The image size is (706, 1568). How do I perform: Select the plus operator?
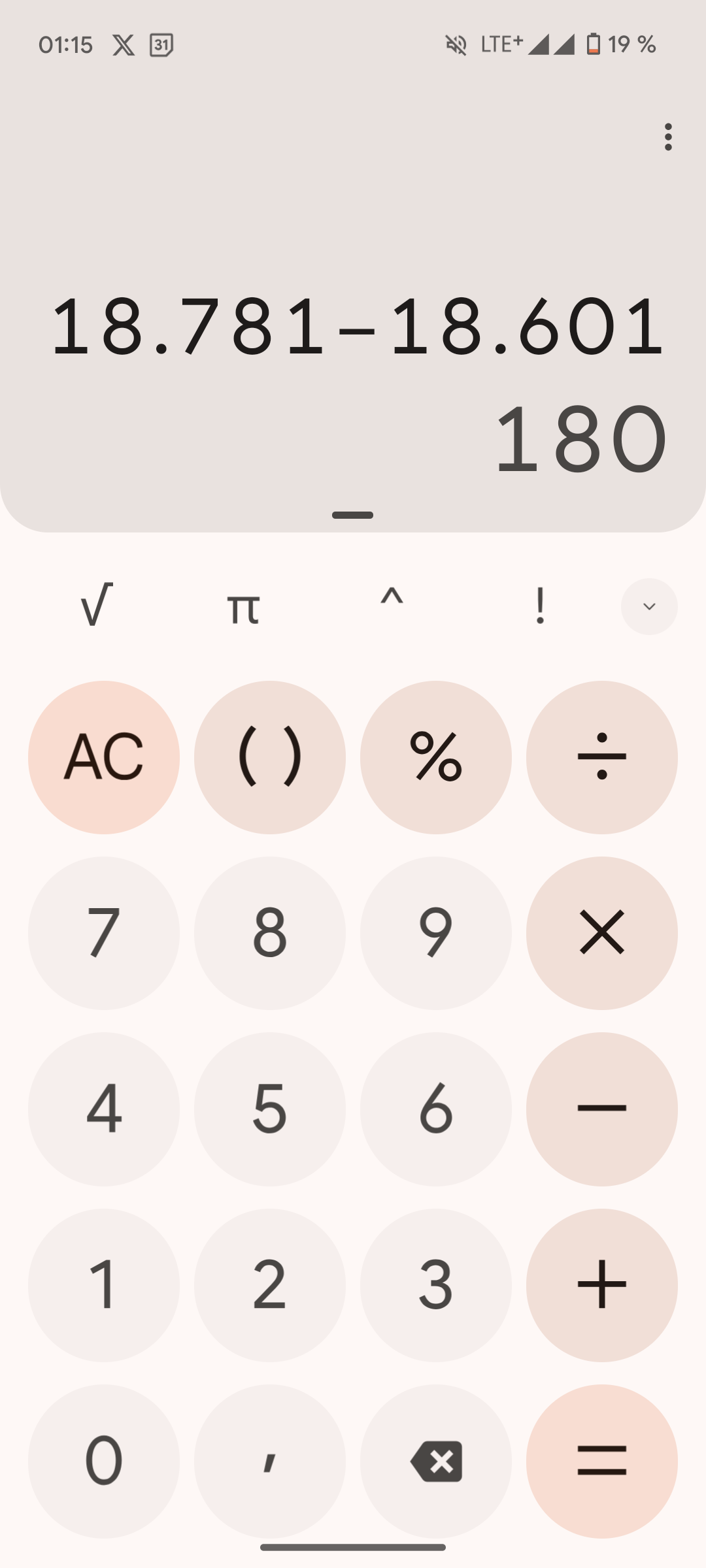[x=602, y=1284]
